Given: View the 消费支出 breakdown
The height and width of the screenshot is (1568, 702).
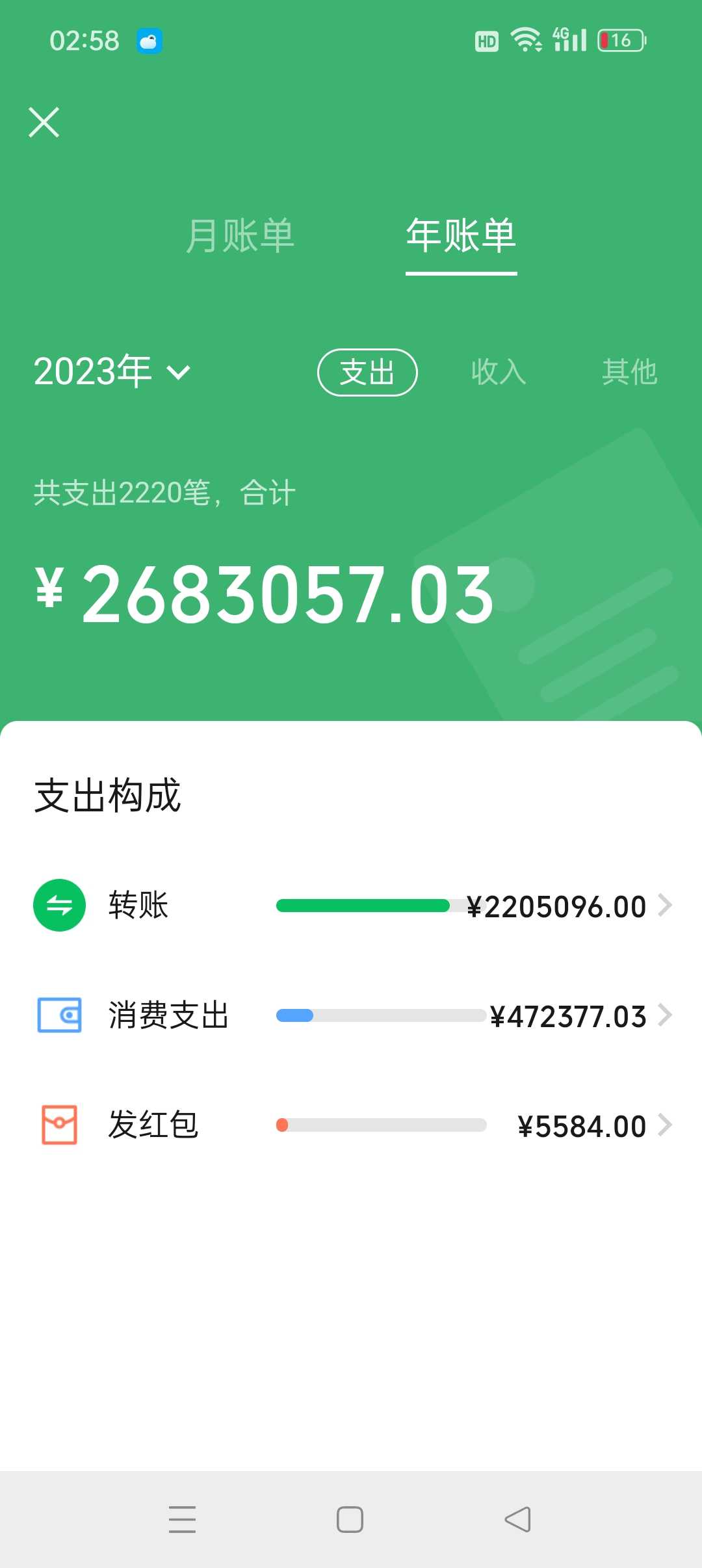Looking at the screenshot, I should pyautogui.click(x=351, y=1015).
